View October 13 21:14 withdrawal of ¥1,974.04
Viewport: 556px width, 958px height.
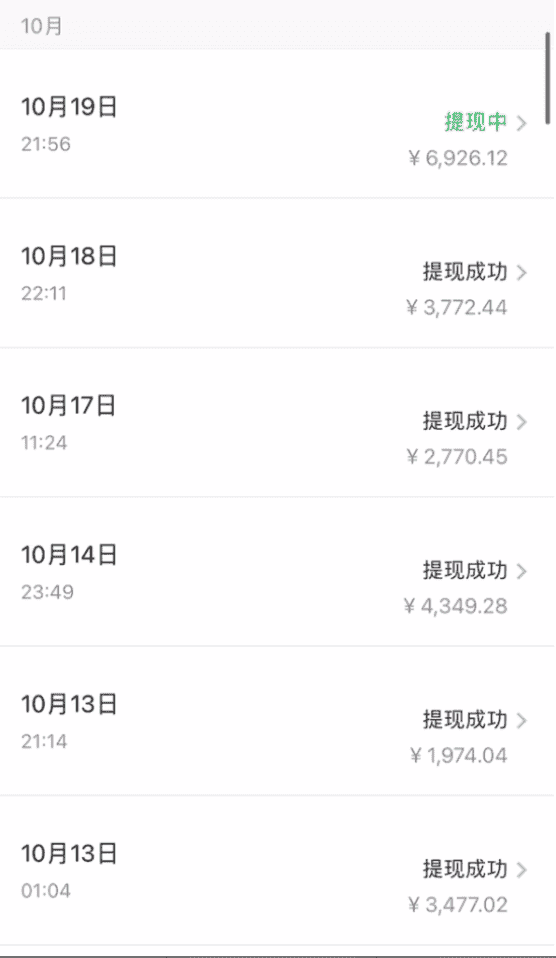pos(277,721)
